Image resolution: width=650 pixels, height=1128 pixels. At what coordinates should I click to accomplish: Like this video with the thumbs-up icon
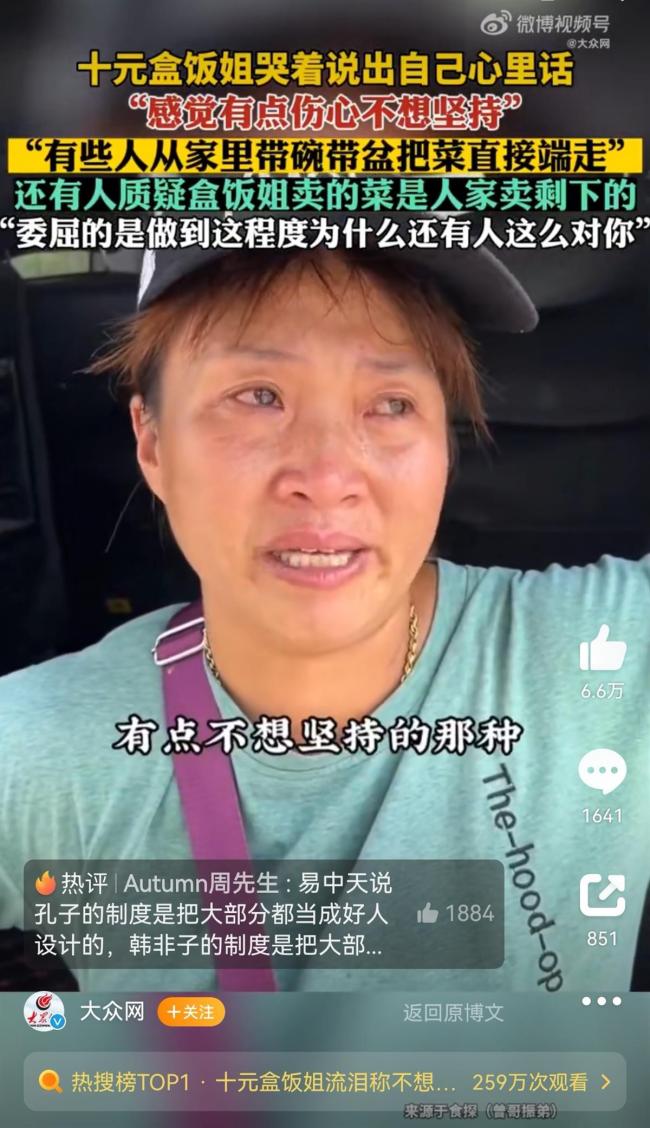tap(602, 650)
